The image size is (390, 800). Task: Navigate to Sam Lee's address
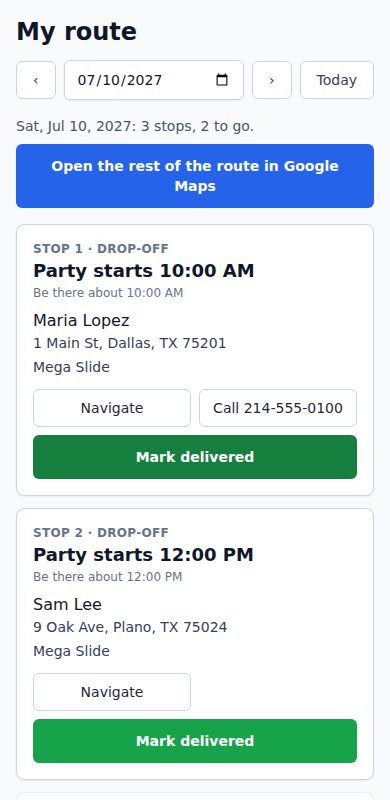tap(112, 692)
